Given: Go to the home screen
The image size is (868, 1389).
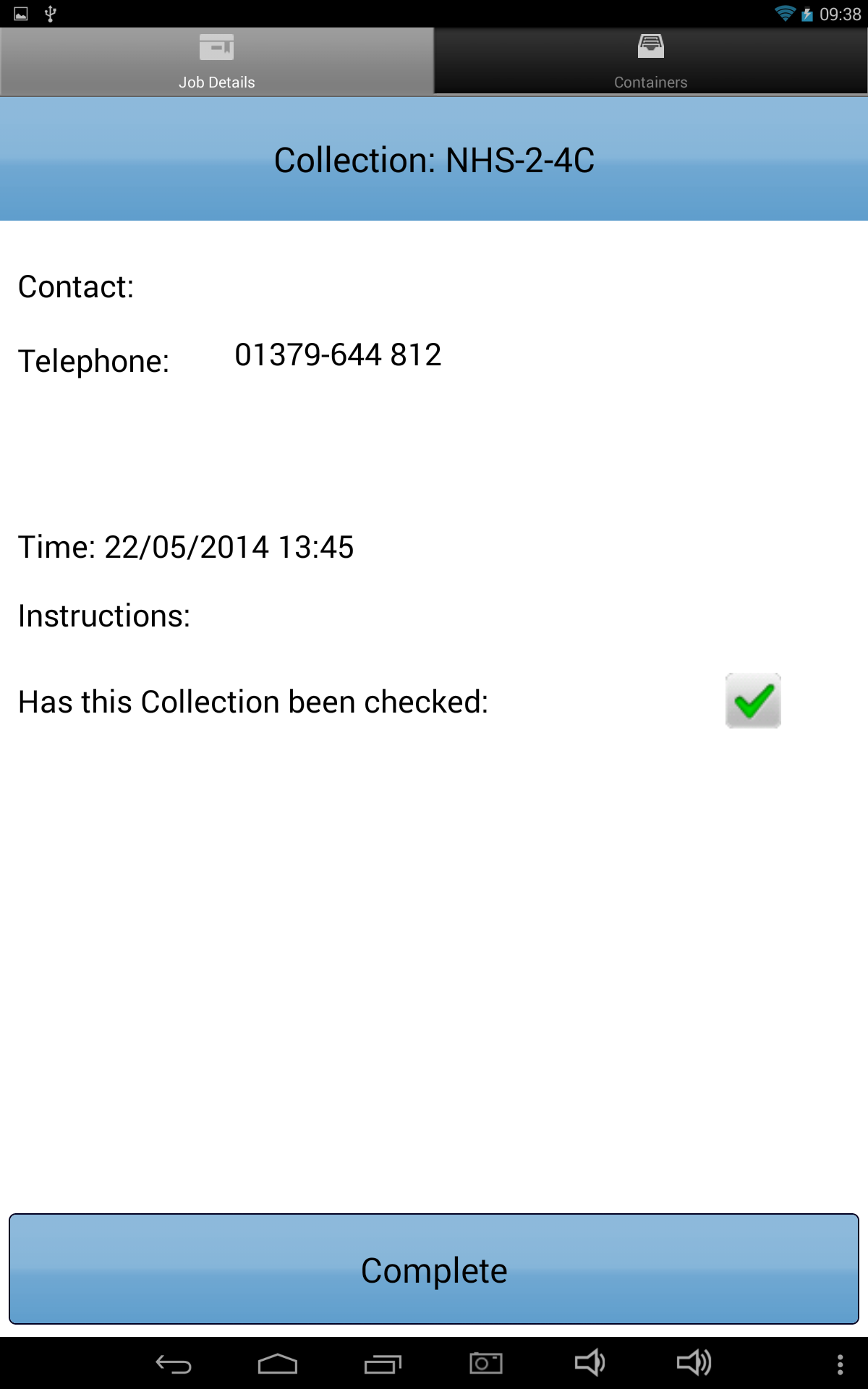Looking at the screenshot, I should tap(278, 1364).
